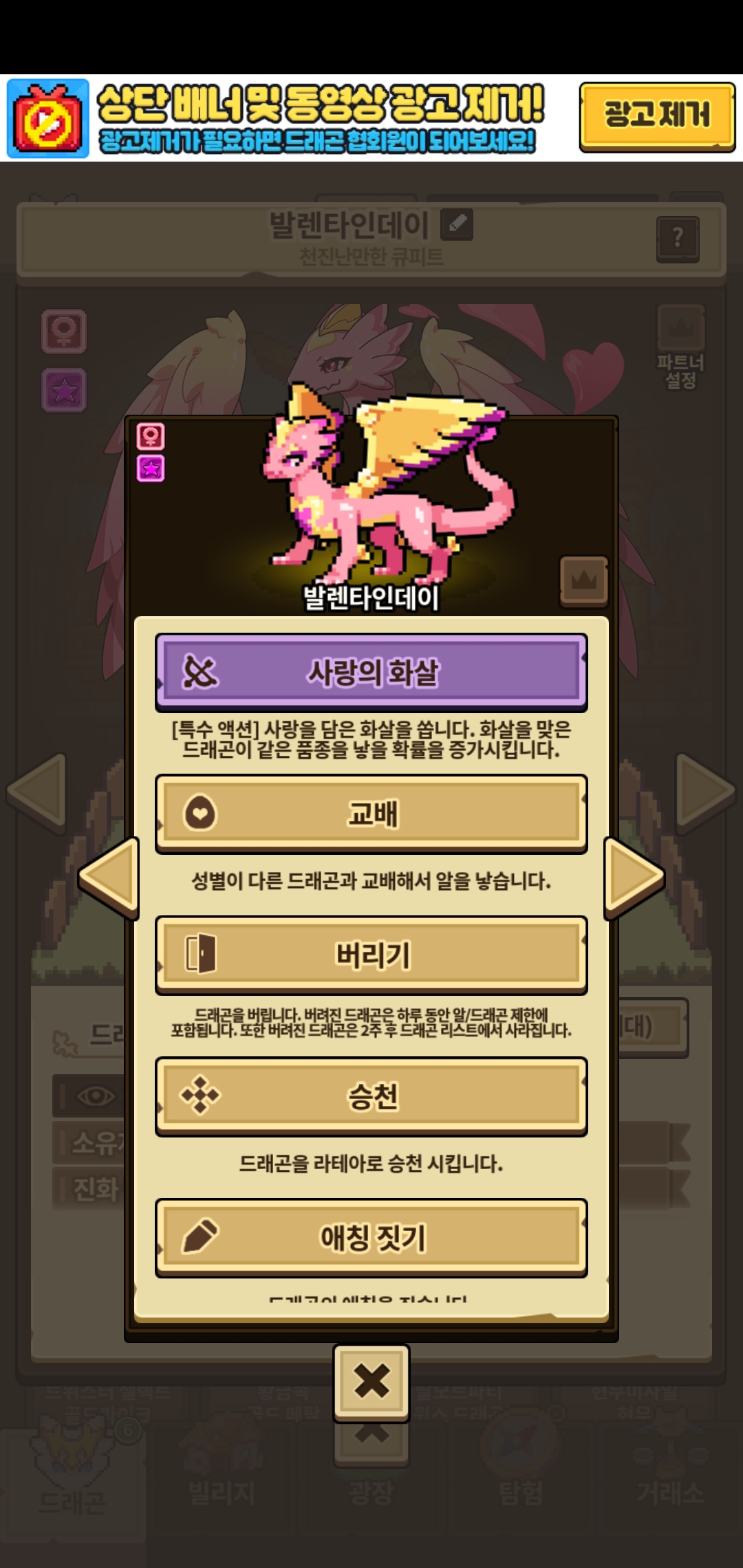This screenshot has height=1568, width=743.
Task: Tap the crown partner icon on the dragon card
Action: point(584,581)
